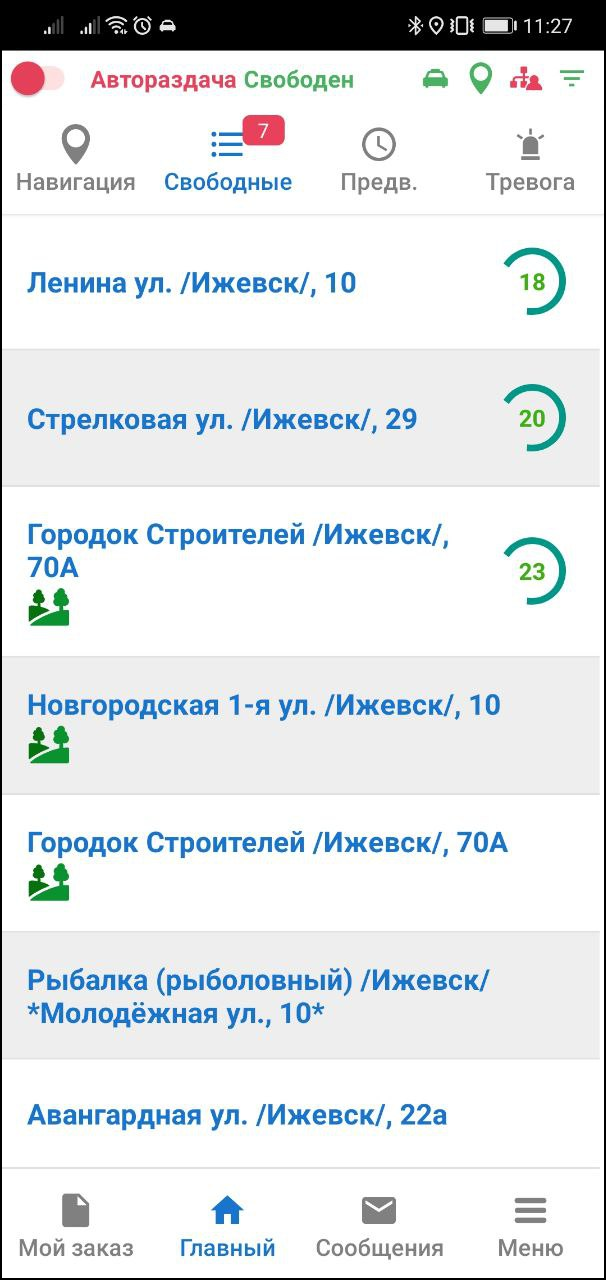Open order Ленина ул. /Ижевск/, 10
606x1280 pixels.
click(x=300, y=282)
